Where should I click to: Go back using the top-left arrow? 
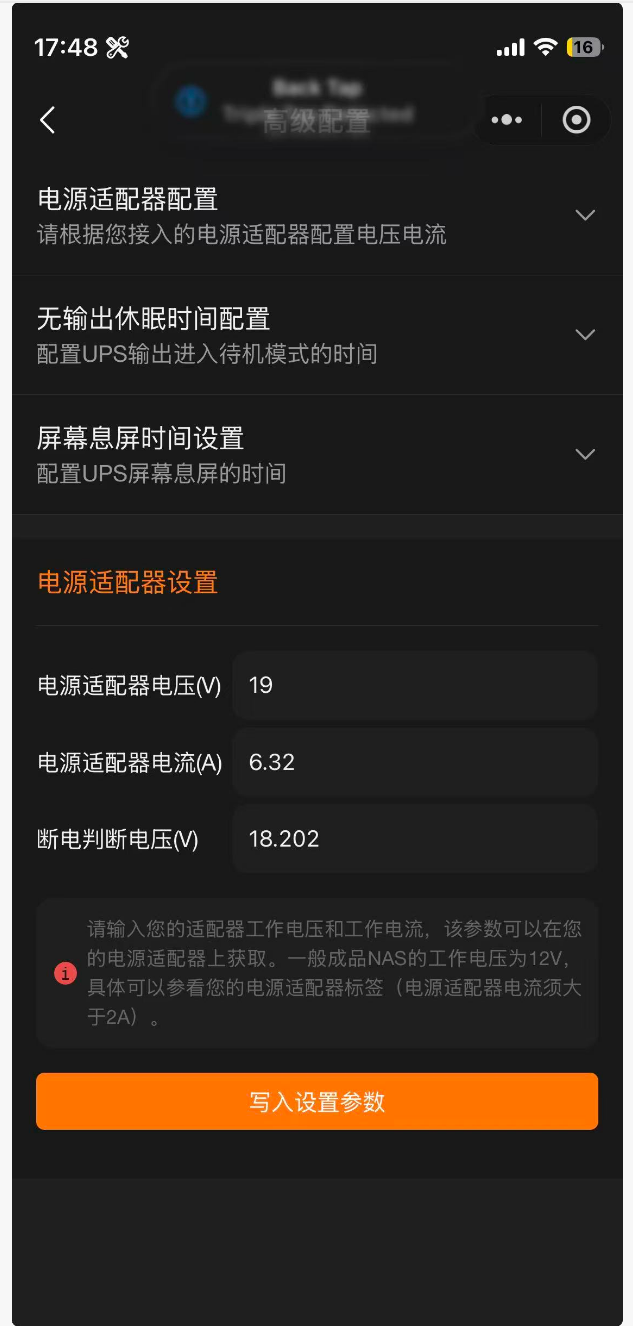coord(47,120)
